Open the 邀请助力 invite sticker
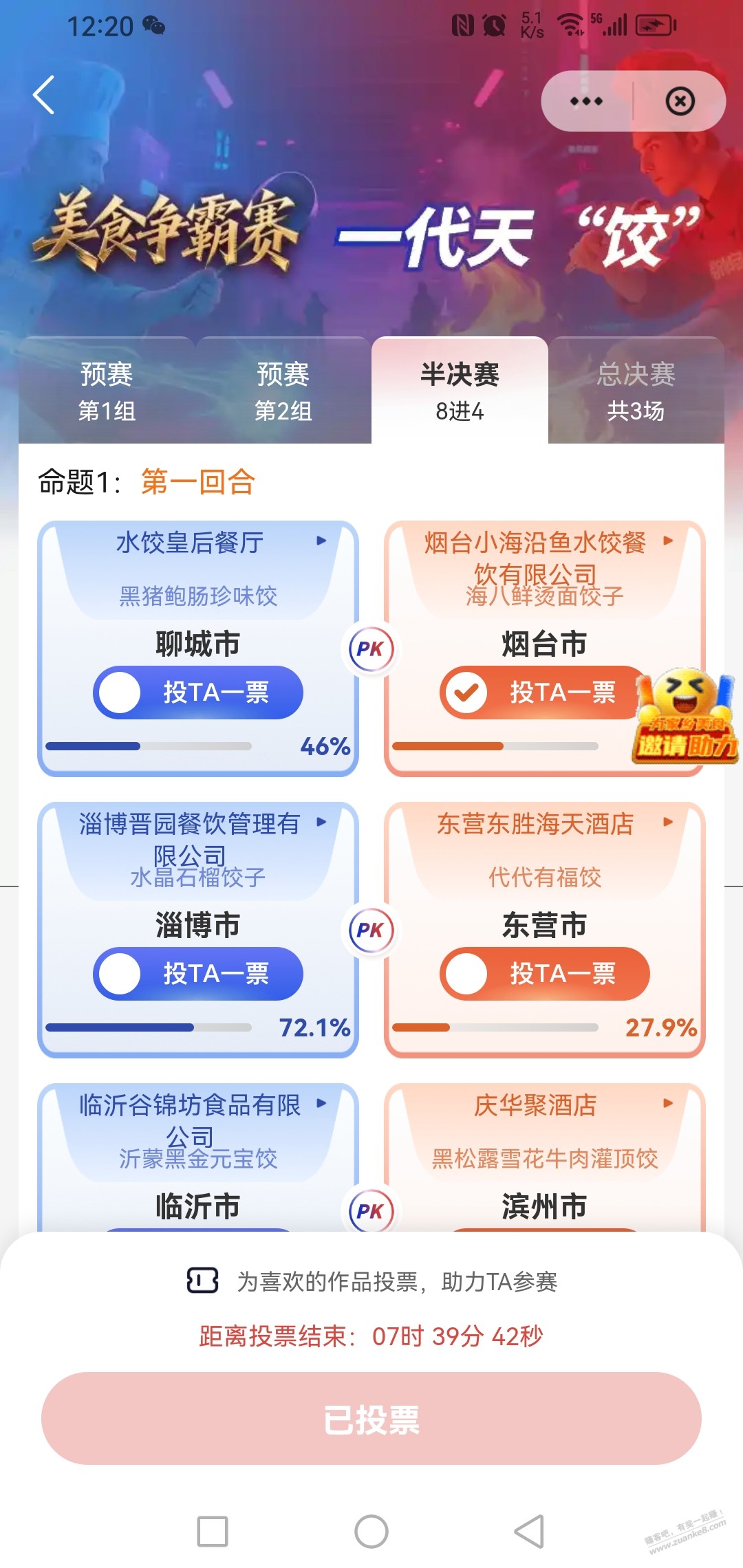Image resolution: width=743 pixels, height=1568 pixels. [x=685, y=720]
